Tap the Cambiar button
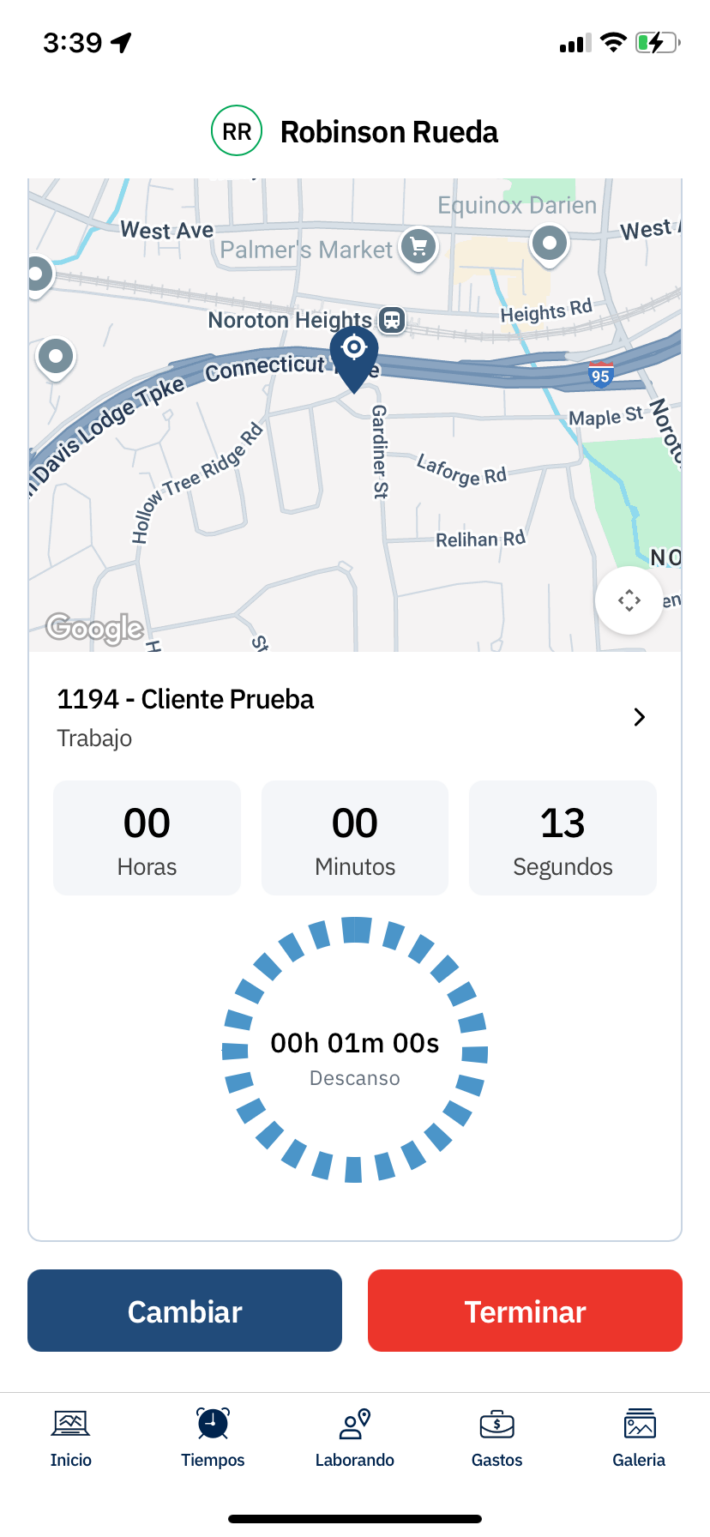Viewport: 710px width, 1537px height. tap(185, 1311)
